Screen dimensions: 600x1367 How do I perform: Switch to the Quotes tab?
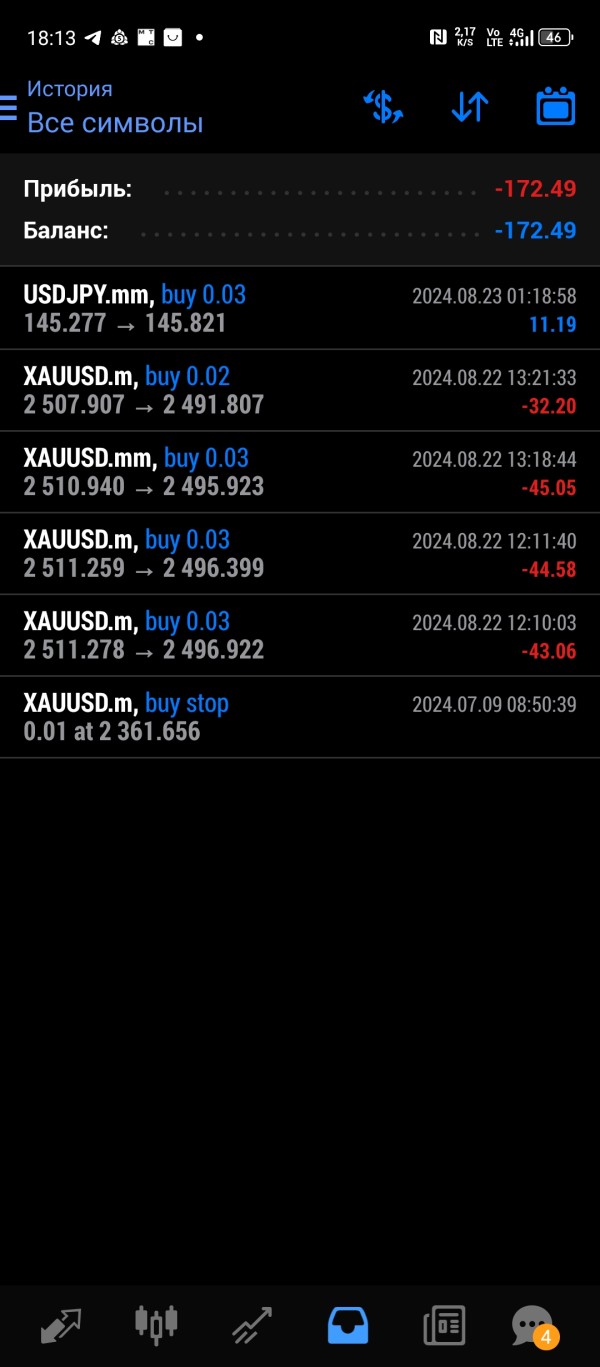tap(60, 1326)
